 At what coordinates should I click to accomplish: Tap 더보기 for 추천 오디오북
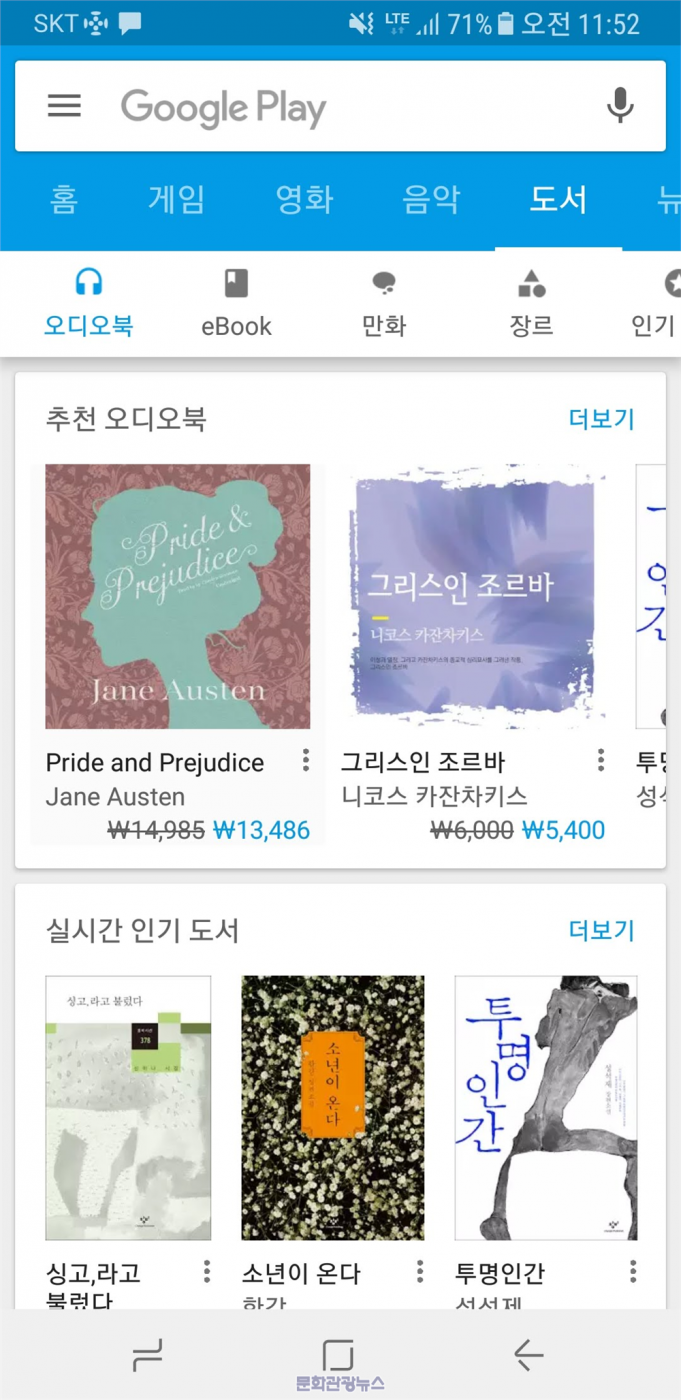(x=602, y=419)
